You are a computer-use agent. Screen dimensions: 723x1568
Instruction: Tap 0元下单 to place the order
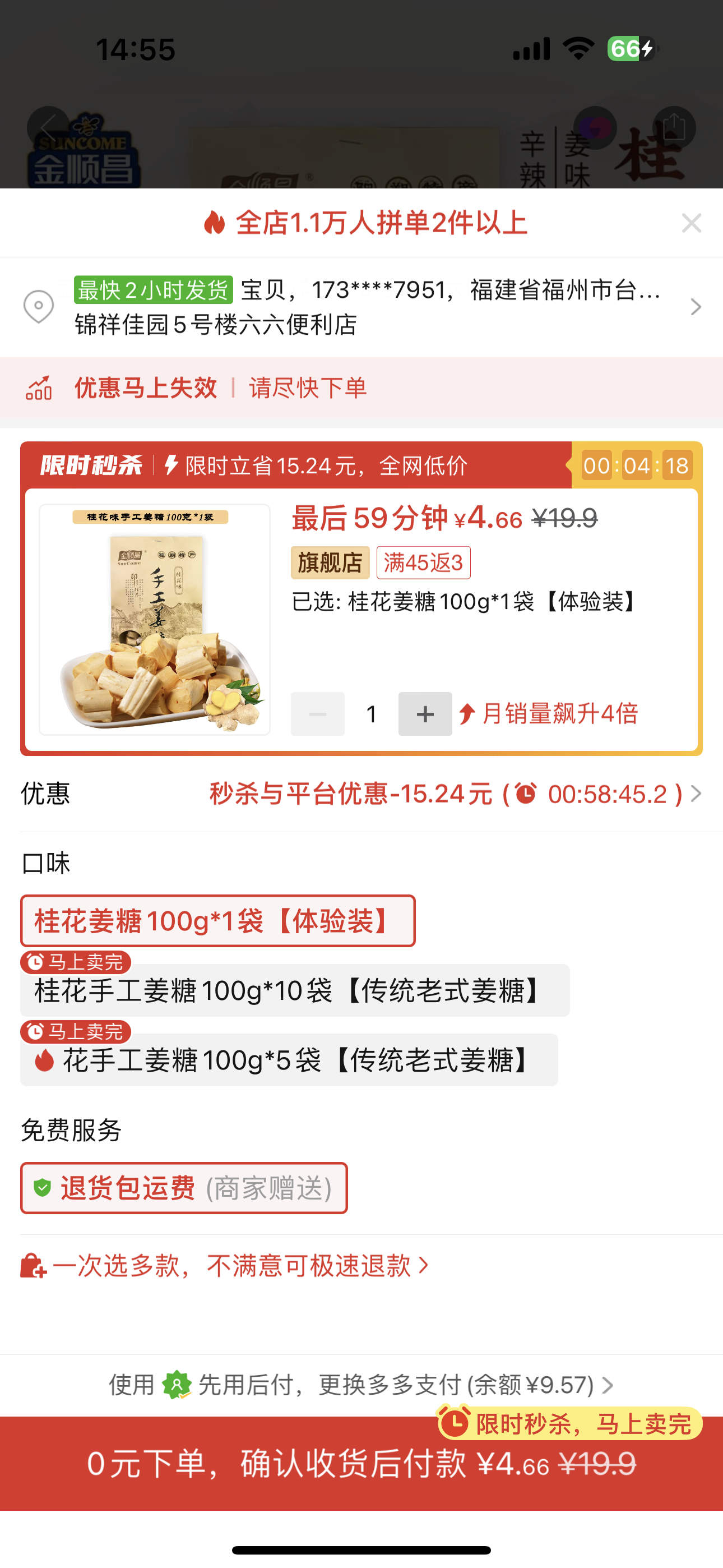point(361,1463)
